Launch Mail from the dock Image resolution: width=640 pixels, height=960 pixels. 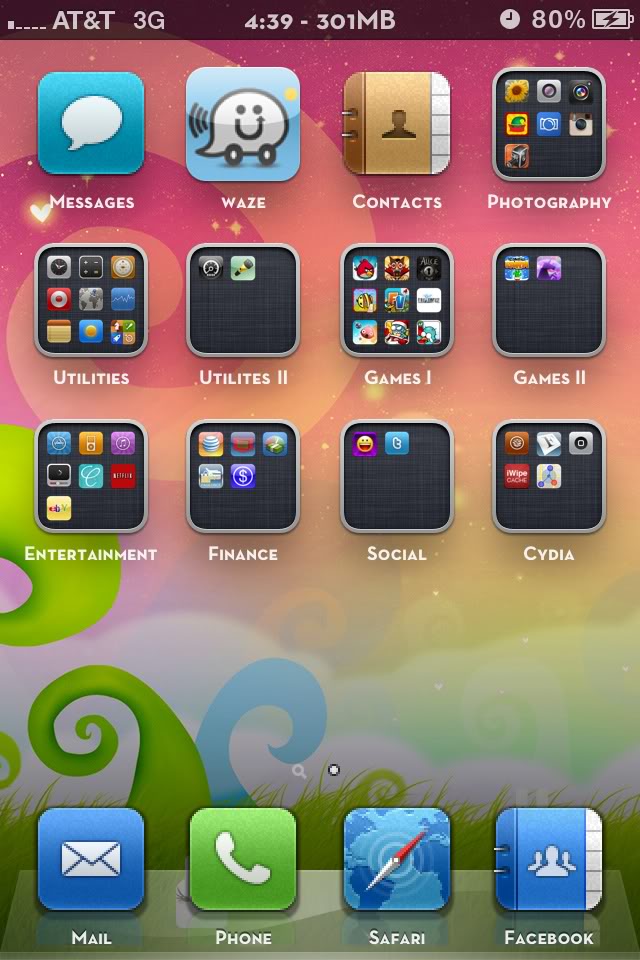[91, 860]
